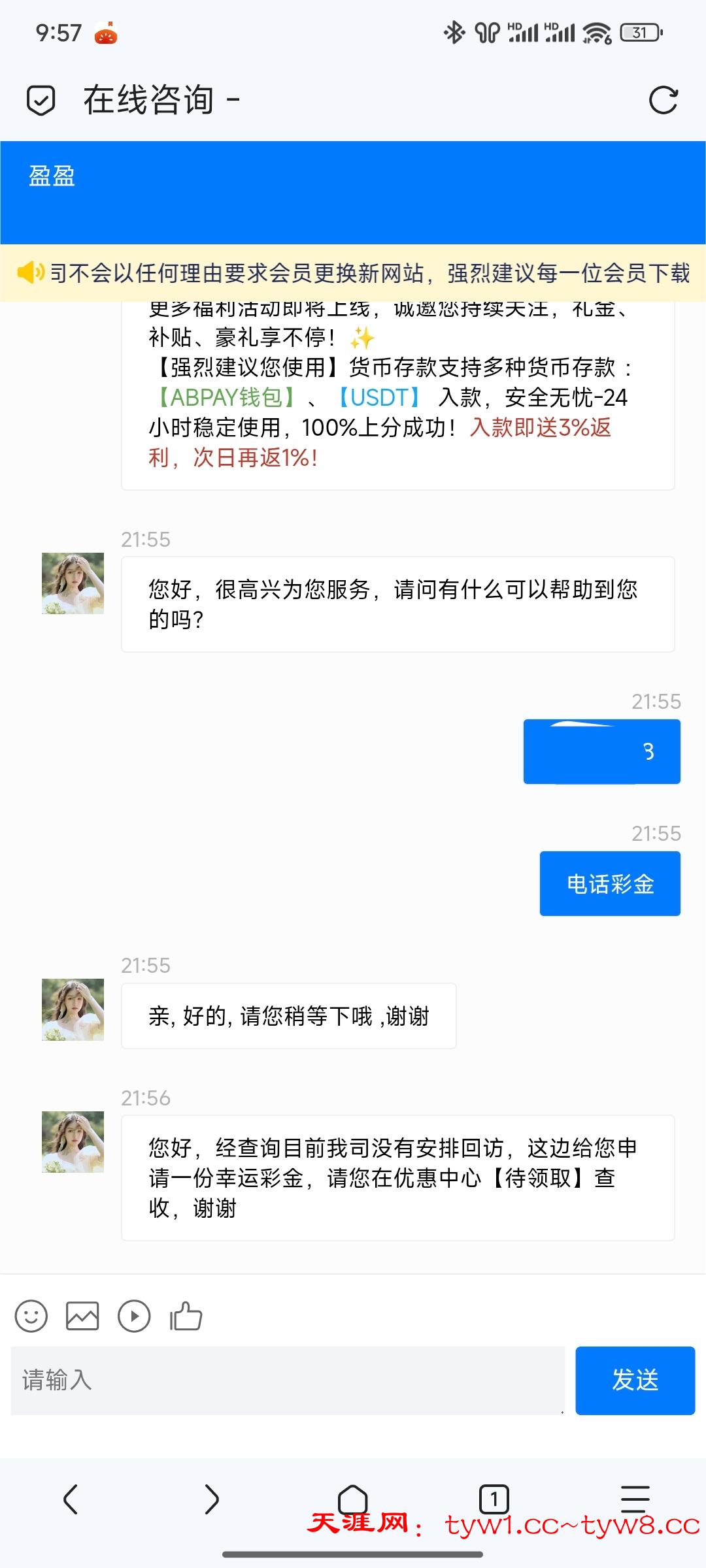The height and width of the screenshot is (1568, 706).
Task: Focus the 请输入 message field
Action: coord(288,1380)
